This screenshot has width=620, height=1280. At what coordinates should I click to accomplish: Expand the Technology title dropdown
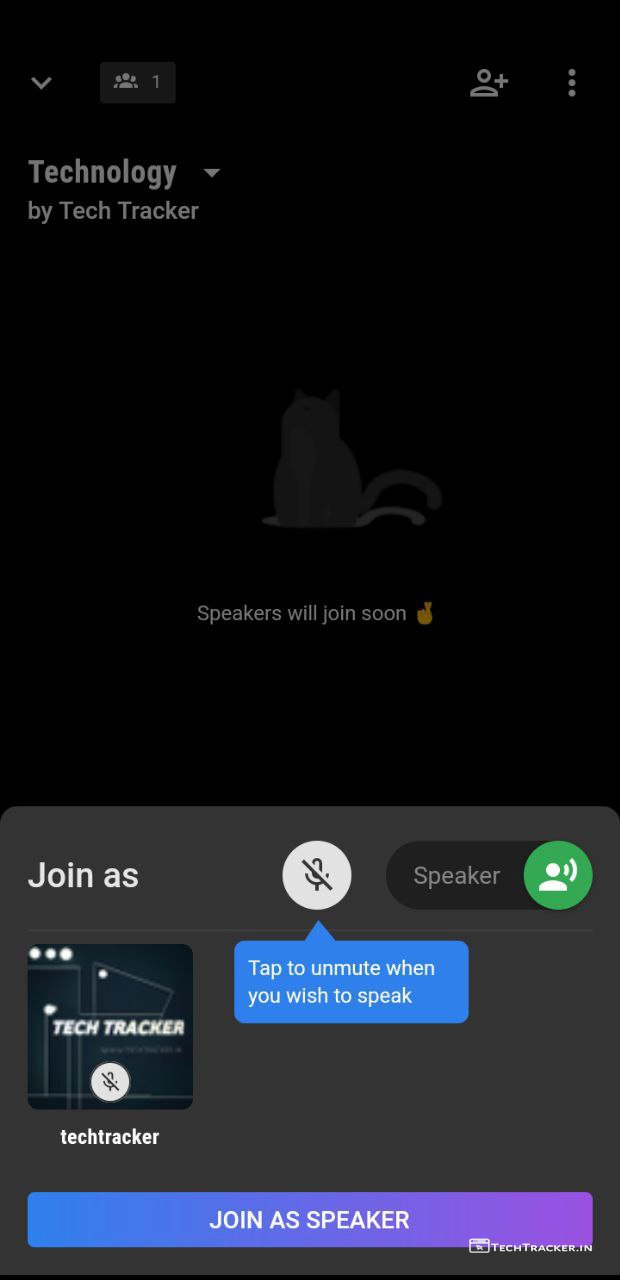tap(211, 173)
